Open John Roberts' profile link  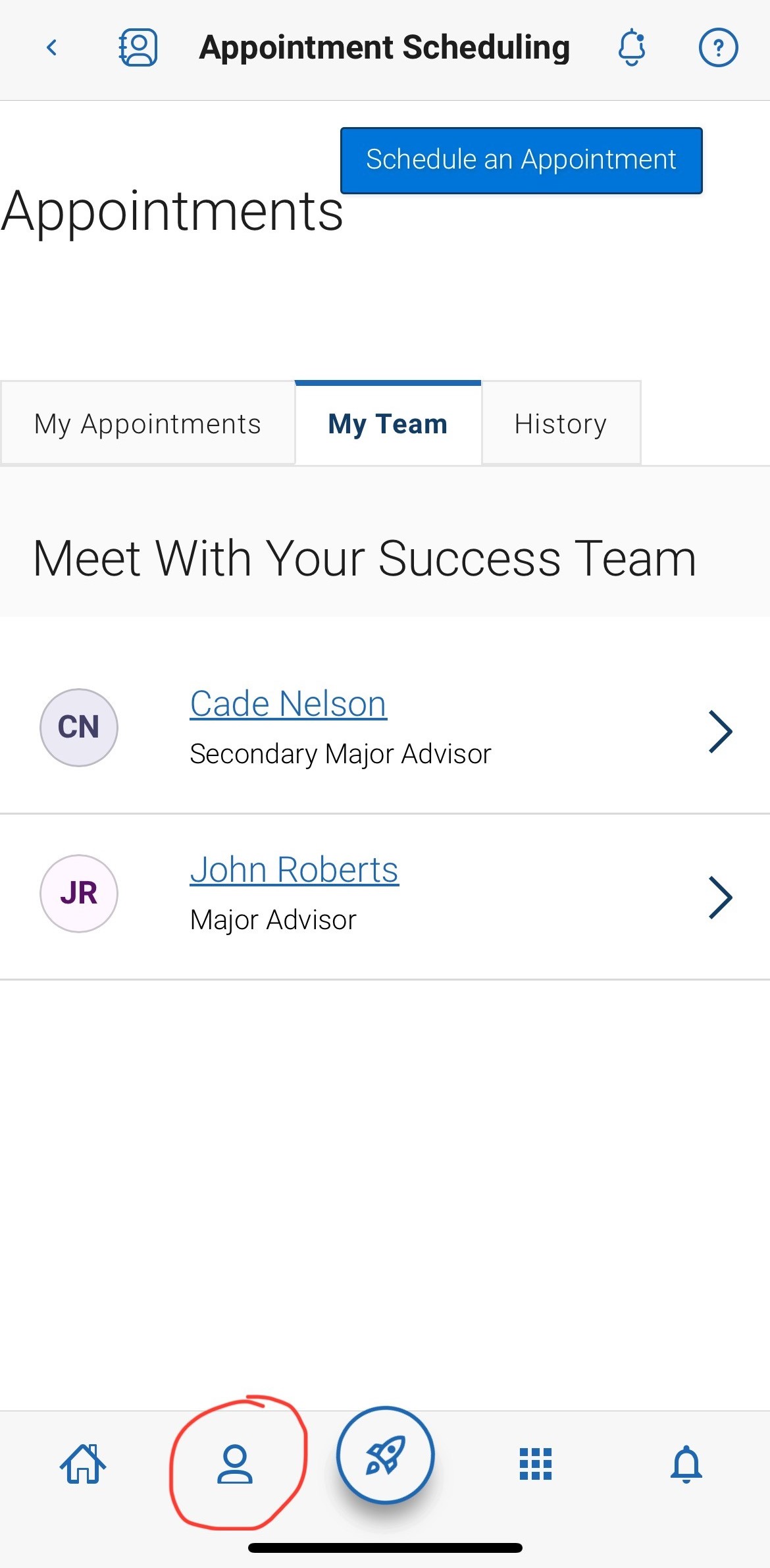coord(294,869)
